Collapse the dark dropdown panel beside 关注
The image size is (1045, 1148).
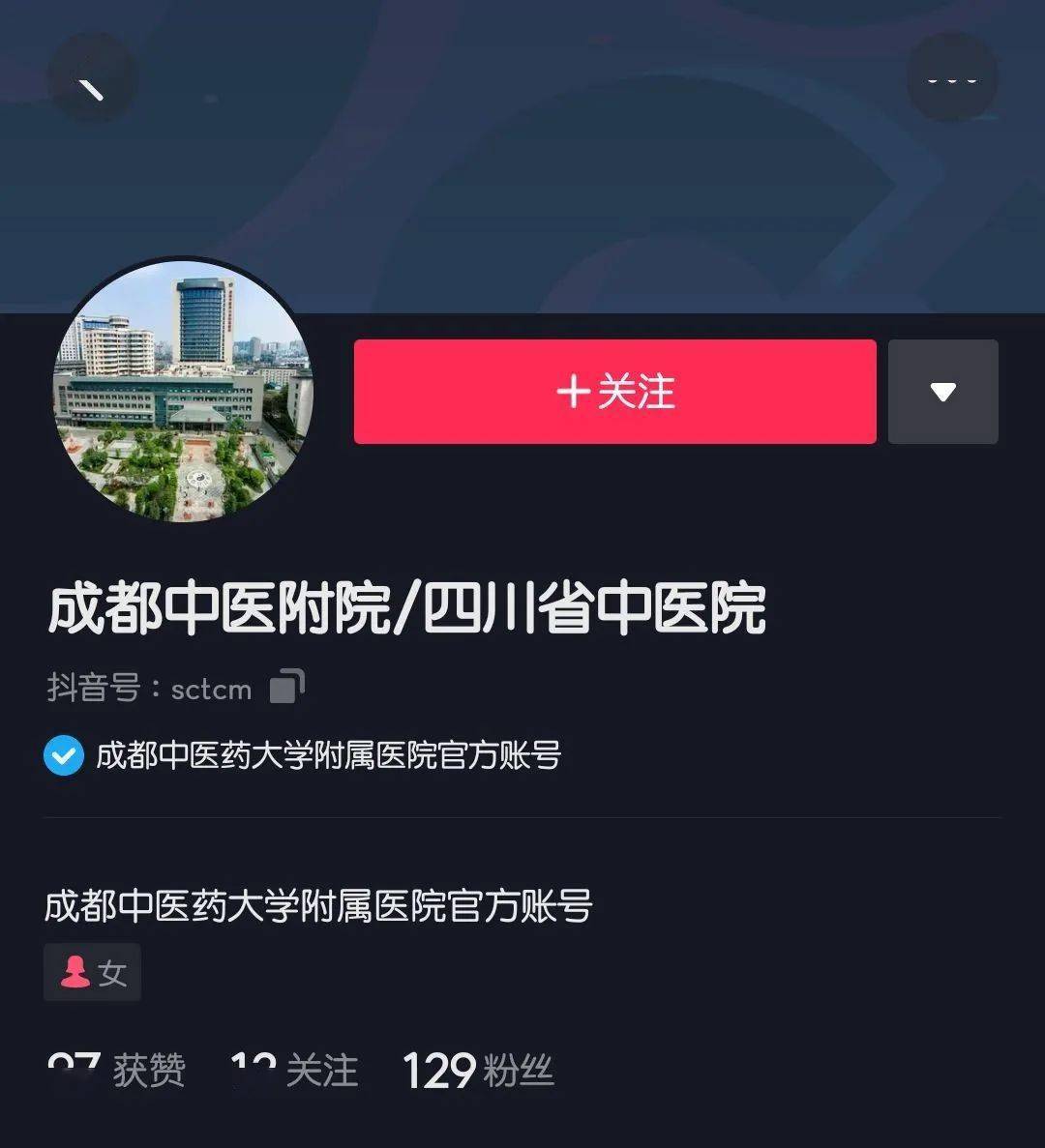pos(942,392)
